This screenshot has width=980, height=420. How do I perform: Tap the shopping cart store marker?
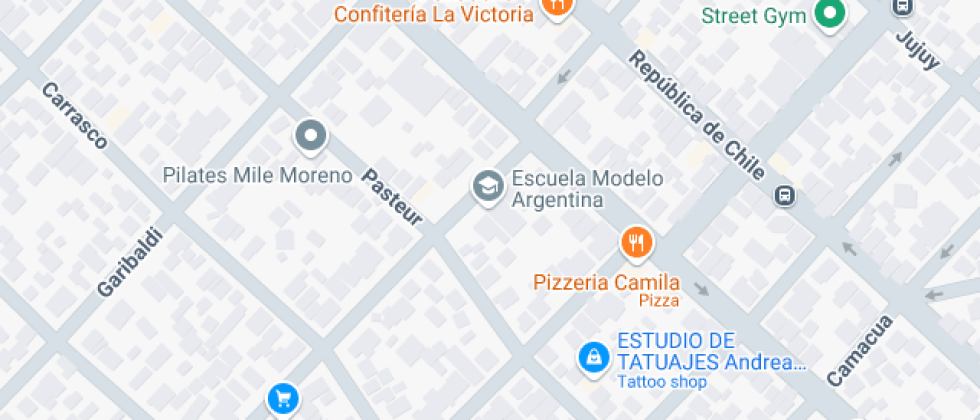pos(283,400)
